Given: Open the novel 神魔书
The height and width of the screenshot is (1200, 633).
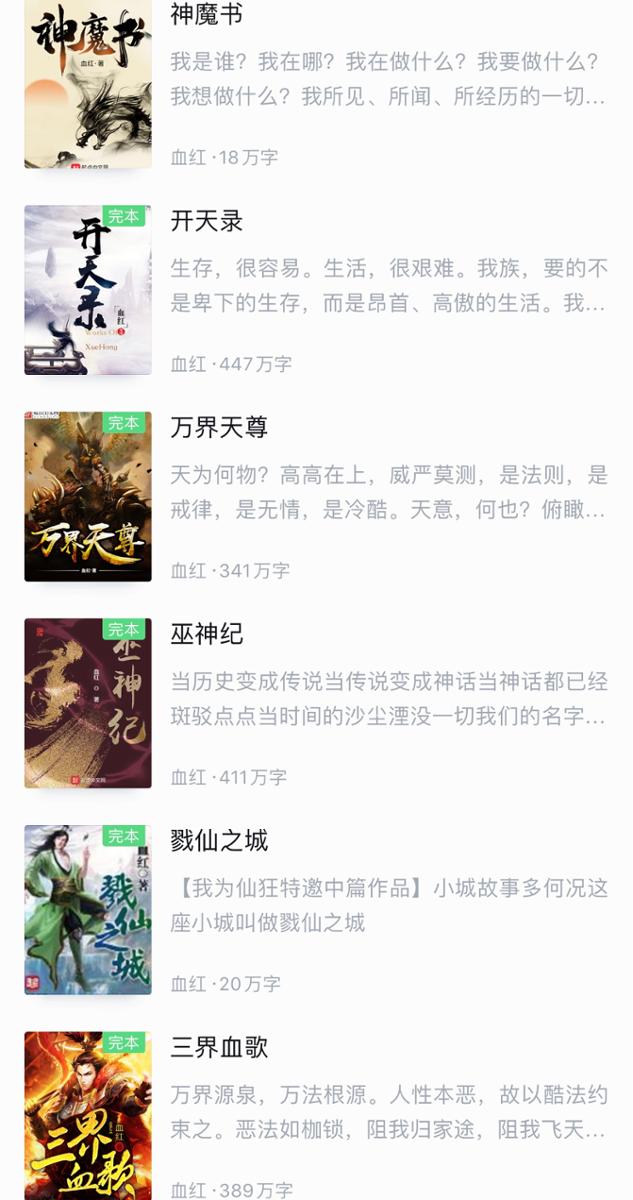Looking at the screenshot, I should pyautogui.click(x=207, y=15).
